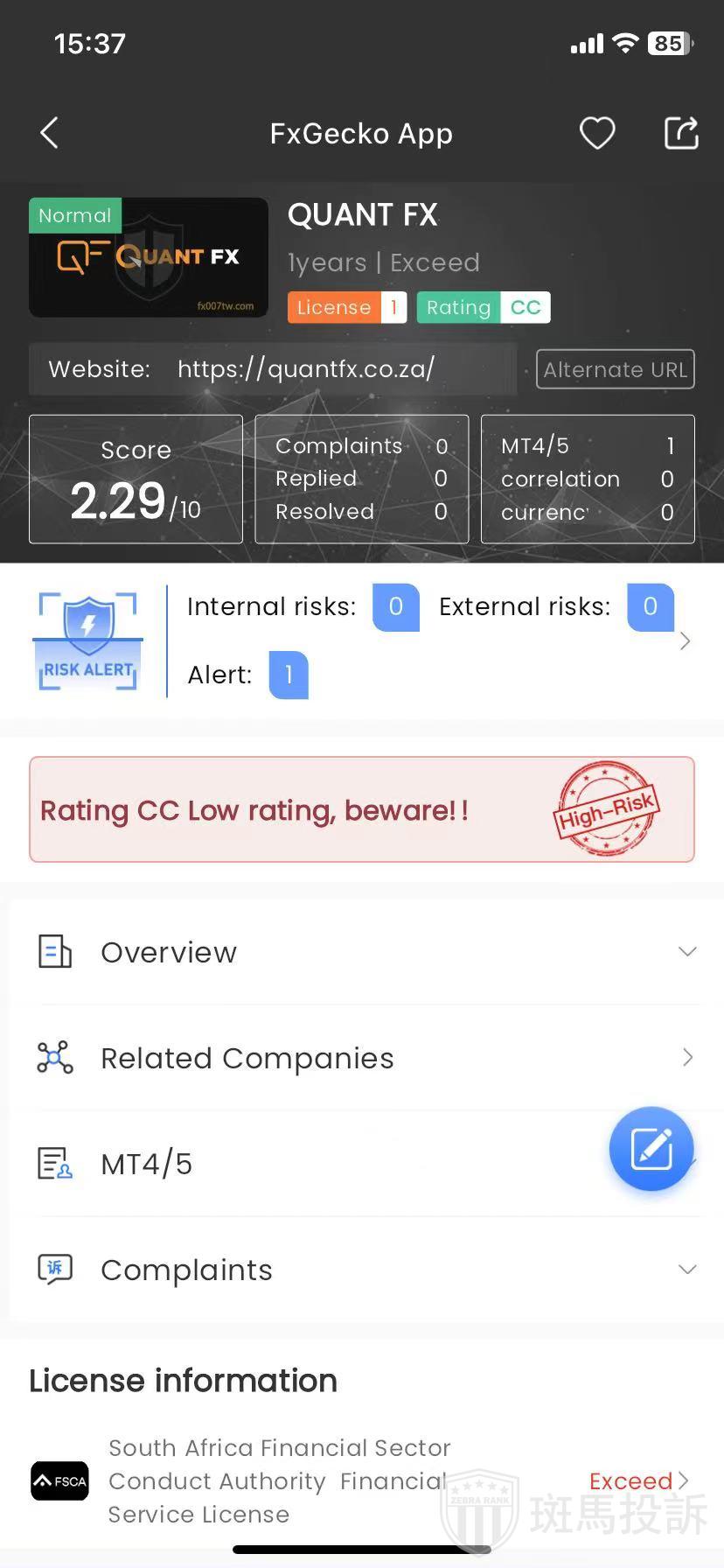Tap the floating edit button
Viewport: 724px width, 1568px height.
[x=651, y=1149]
